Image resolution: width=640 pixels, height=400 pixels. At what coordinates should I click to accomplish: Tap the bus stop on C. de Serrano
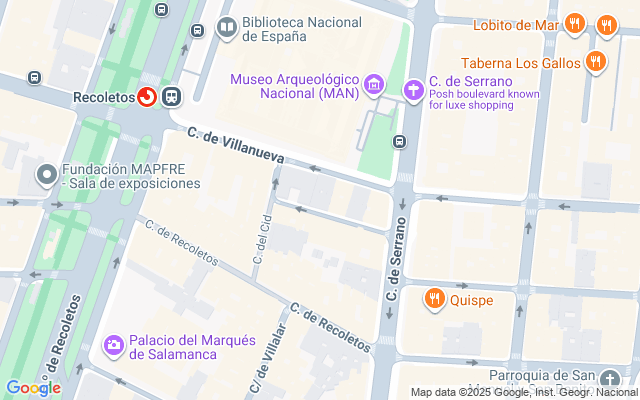tap(400, 142)
